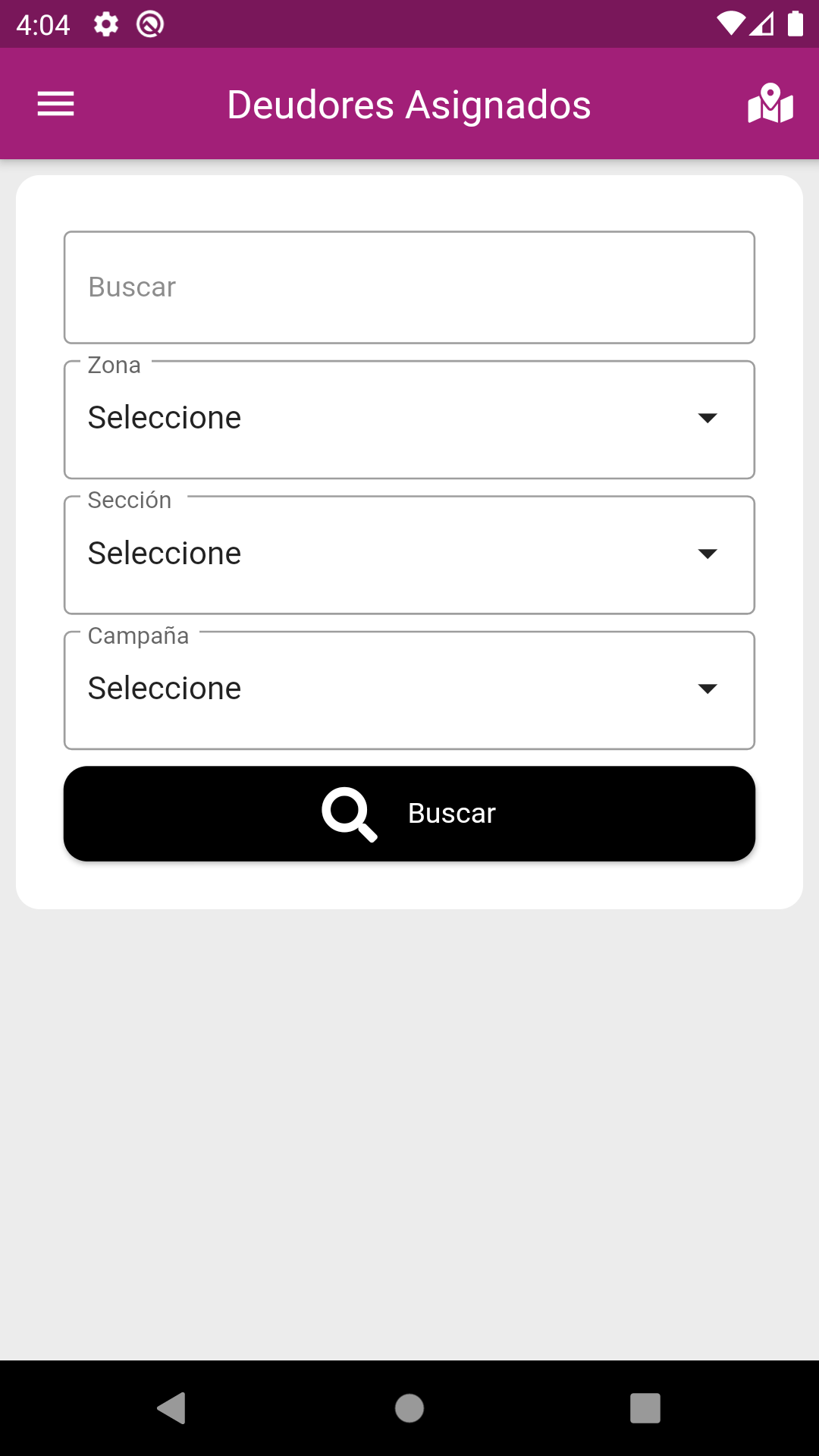
Task: Expand the Sección dropdown
Action: coord(409,554)
